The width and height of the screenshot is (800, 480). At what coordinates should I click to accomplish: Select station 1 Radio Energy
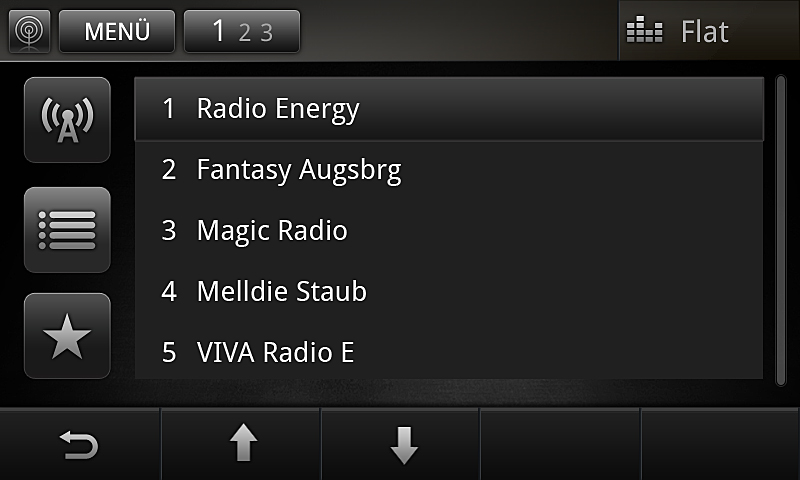(x=448, y=109)
